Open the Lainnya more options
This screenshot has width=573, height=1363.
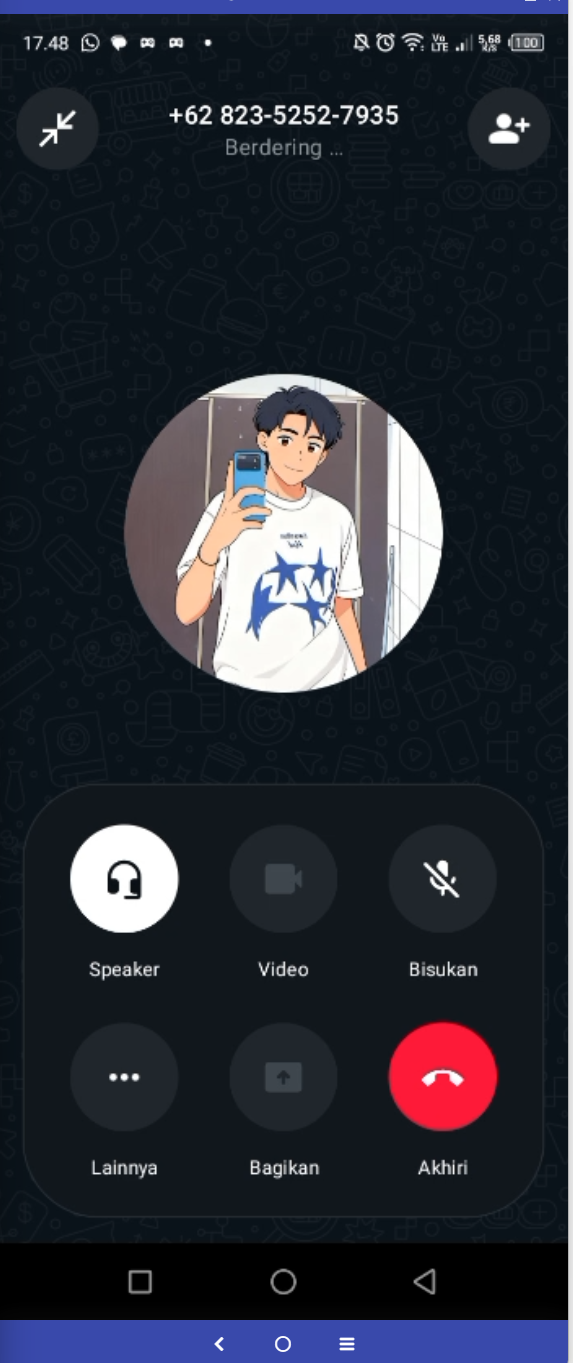(124, 1077)
